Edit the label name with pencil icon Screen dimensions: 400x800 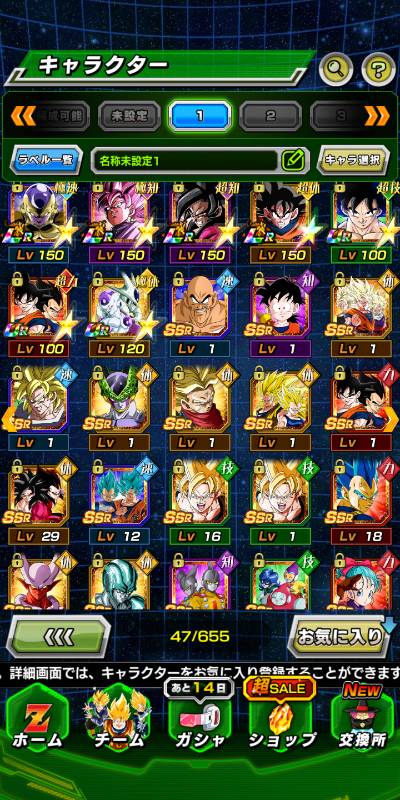click(x=293, y=161)
